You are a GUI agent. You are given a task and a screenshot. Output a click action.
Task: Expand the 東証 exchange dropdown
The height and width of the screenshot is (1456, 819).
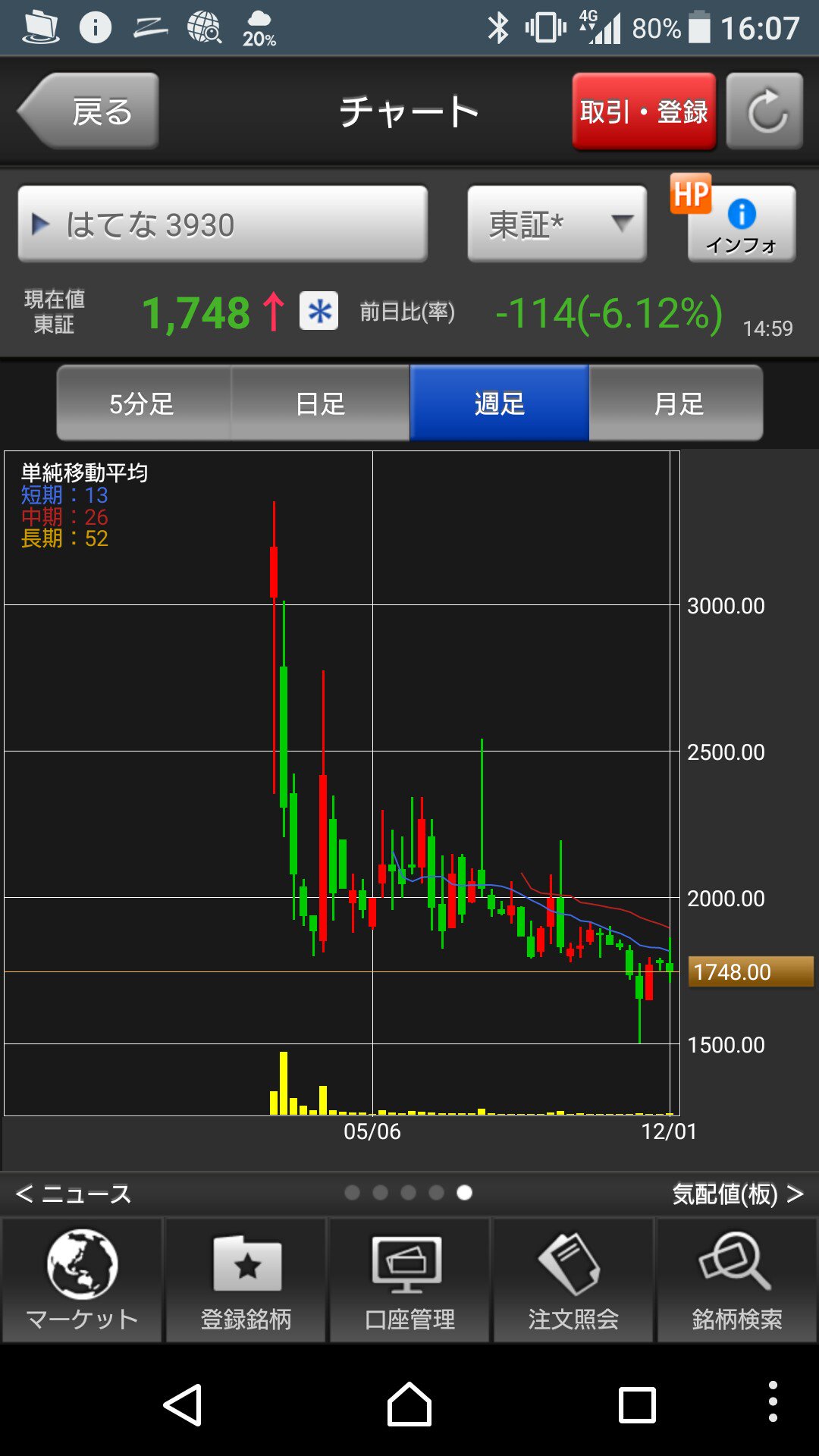pyautogui.click(x=557, y=224)
